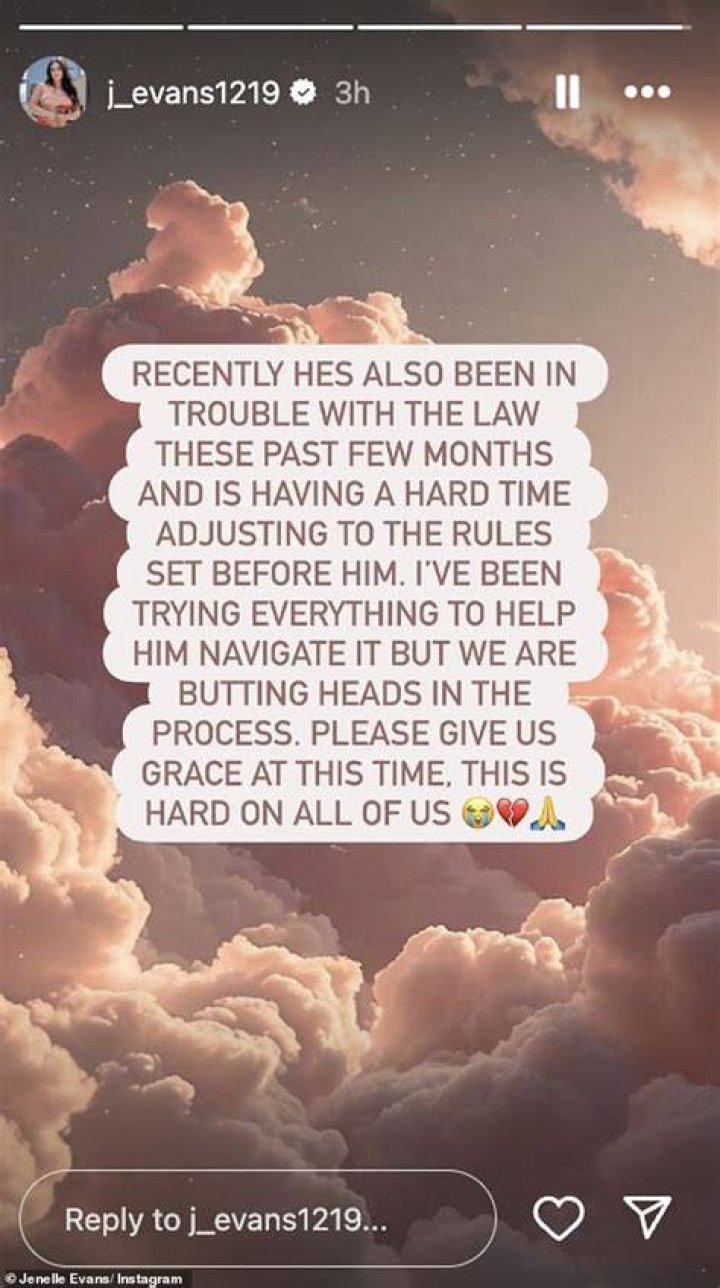720x1288 pixels.
Task: Share the story via paper plane icon
Action: [647, 1217]
